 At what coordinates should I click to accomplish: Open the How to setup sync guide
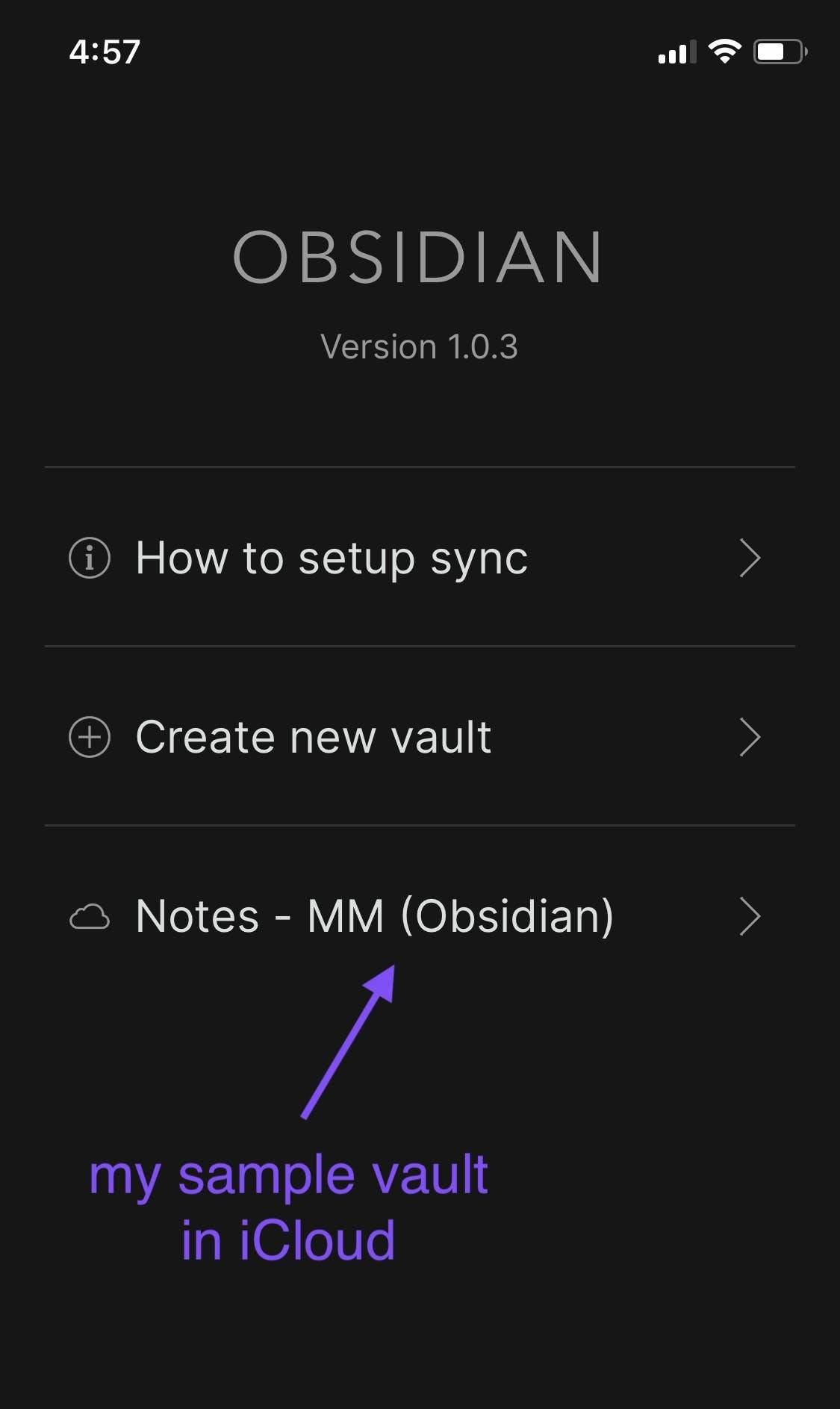[420, 557]
